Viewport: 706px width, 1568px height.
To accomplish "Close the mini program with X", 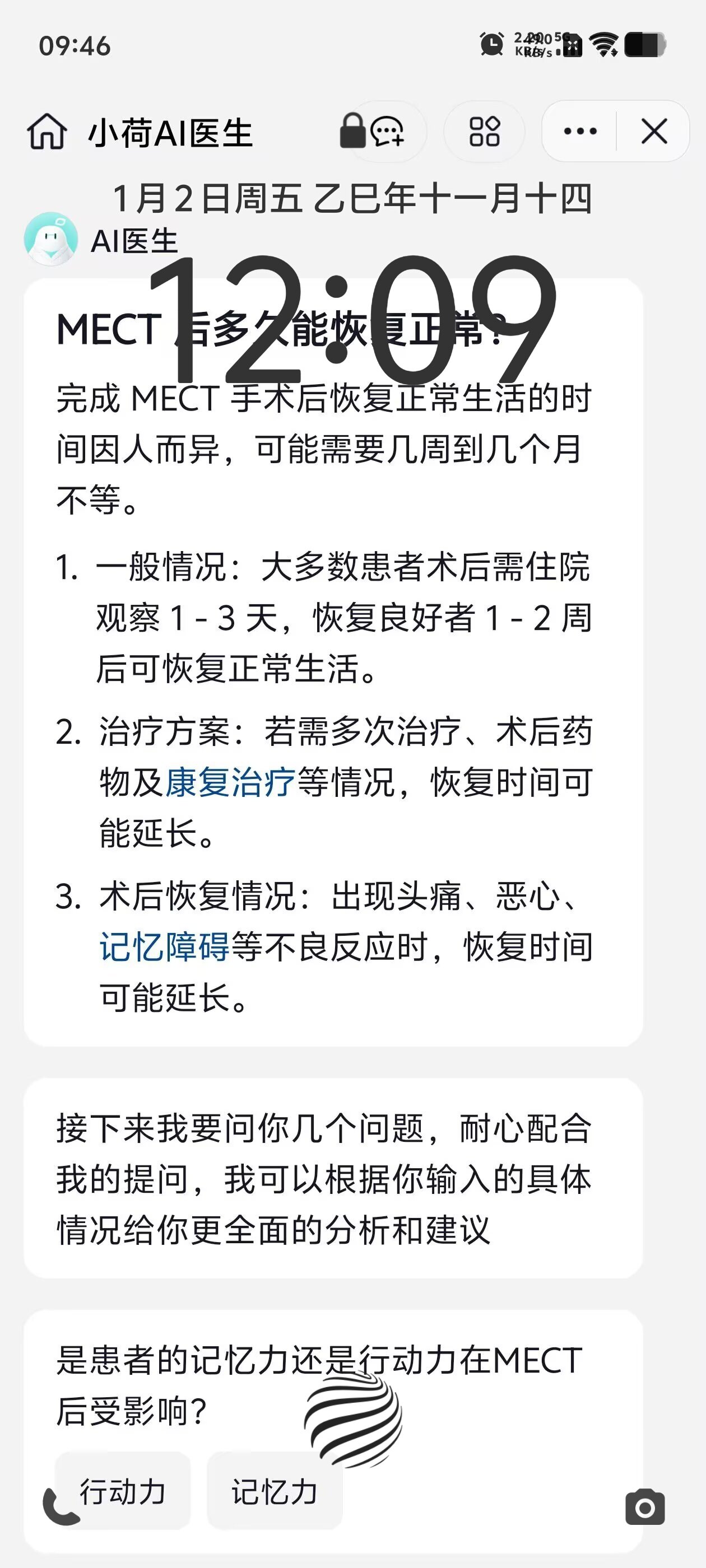I will pos(654,132).
